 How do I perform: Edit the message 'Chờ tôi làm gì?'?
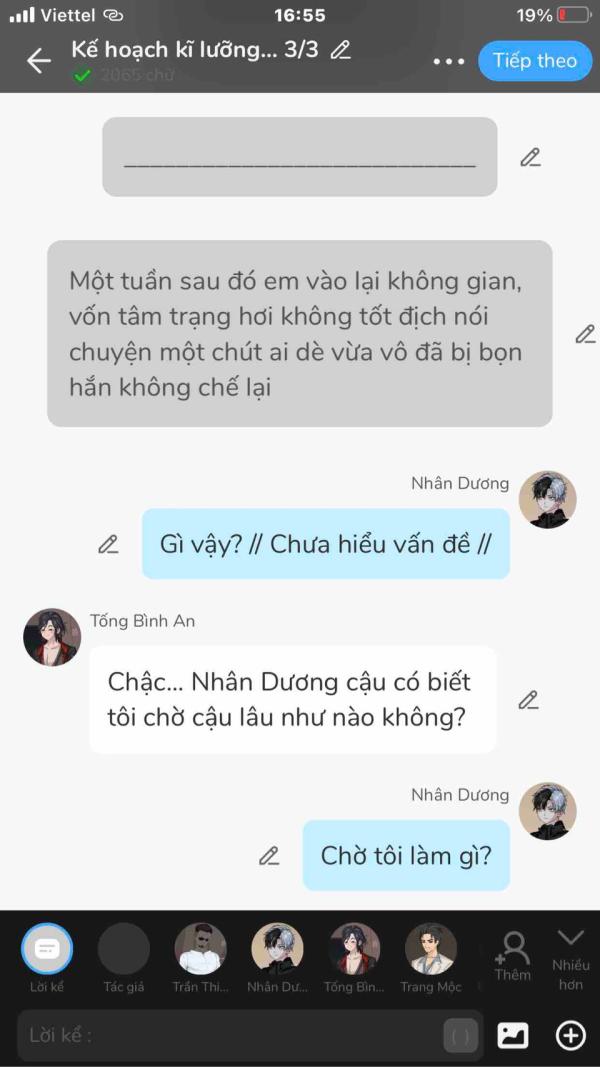click(x=268, y=855)
